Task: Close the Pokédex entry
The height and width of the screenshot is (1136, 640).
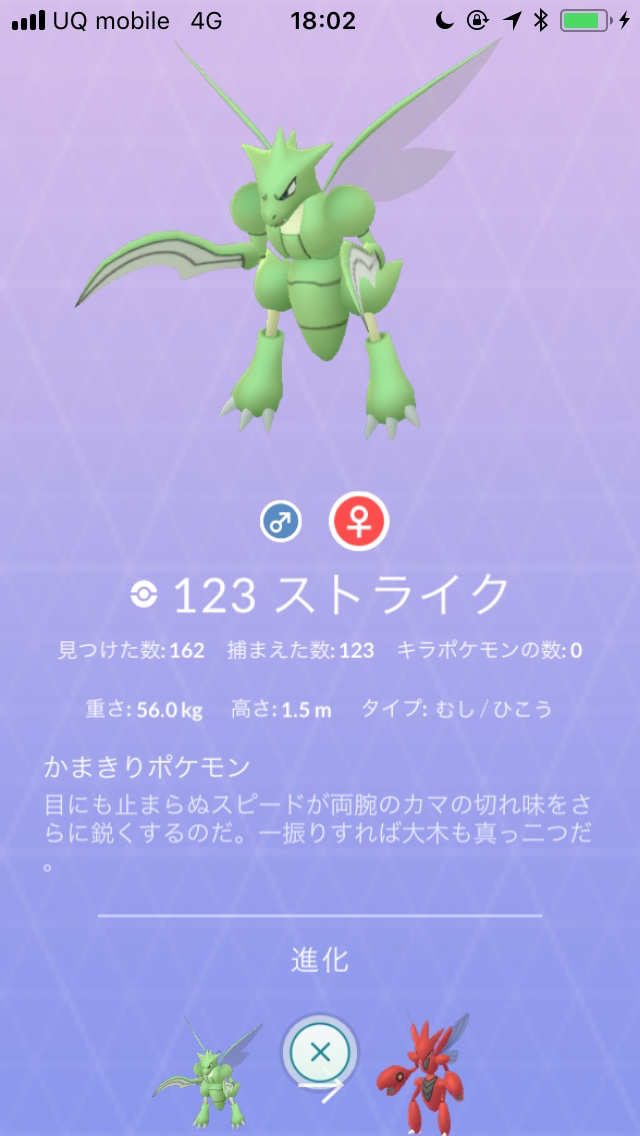Action: click(320, 1052)
